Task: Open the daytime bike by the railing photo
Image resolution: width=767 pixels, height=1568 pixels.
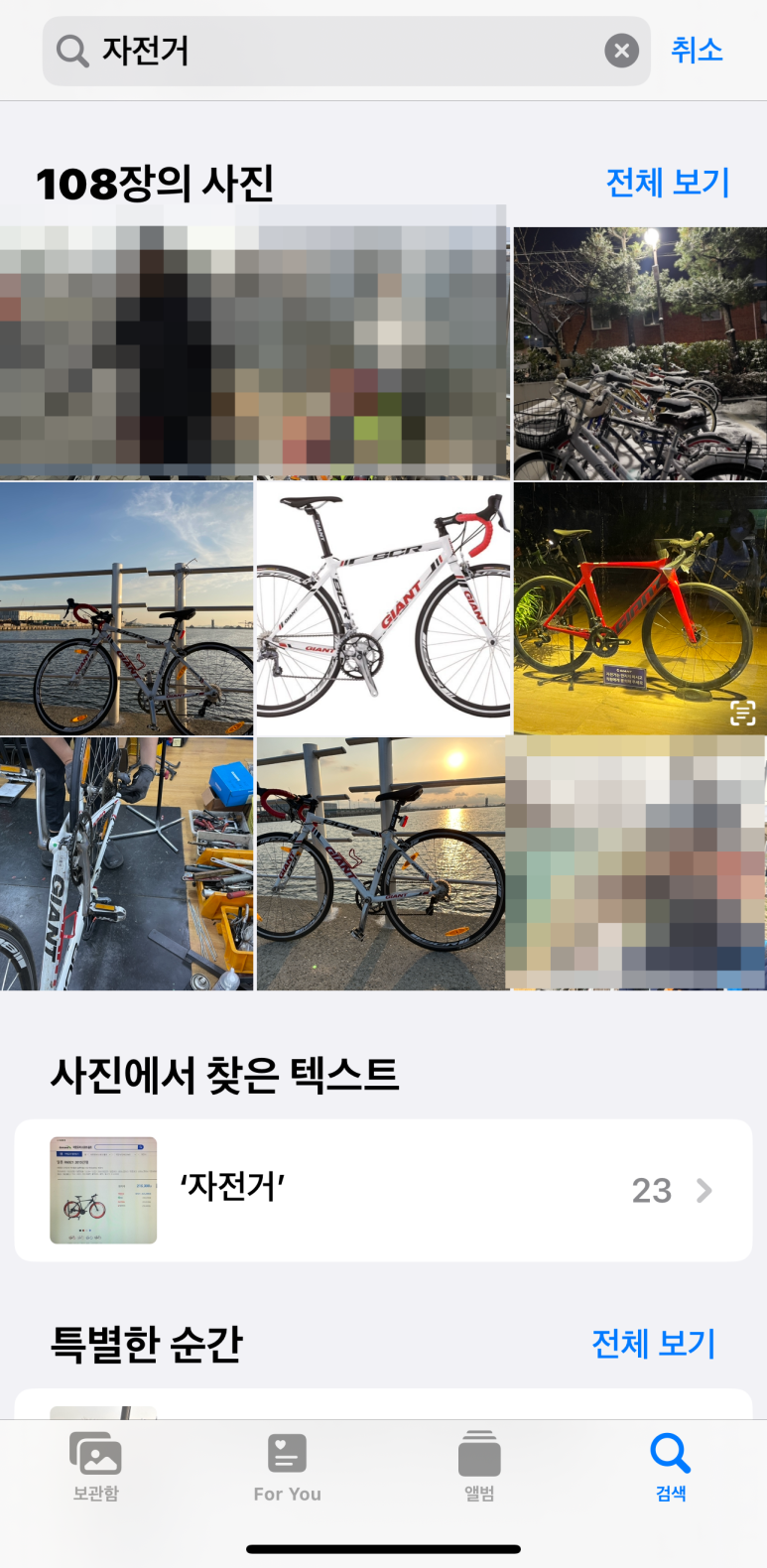Action: [x=126, y=609]
